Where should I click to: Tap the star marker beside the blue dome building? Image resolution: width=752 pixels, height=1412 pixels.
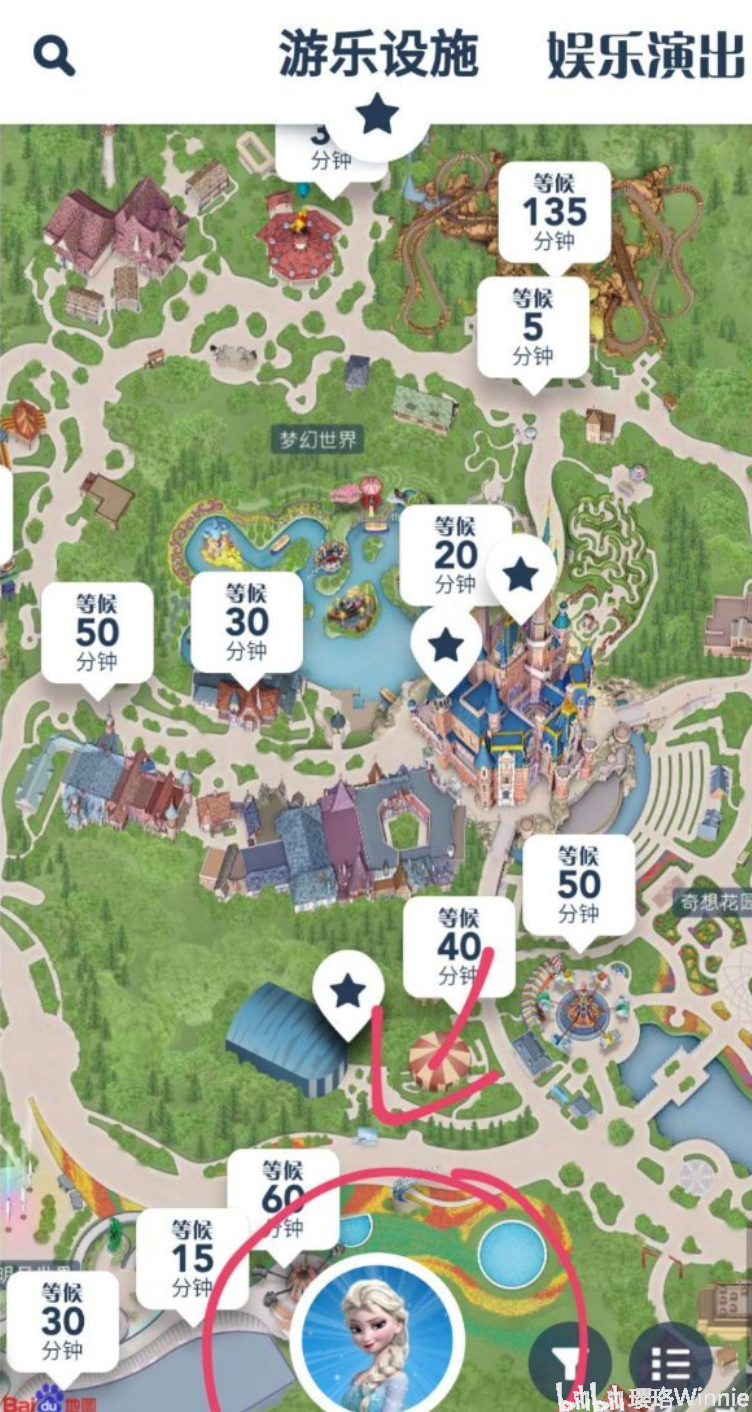[348, 992]
